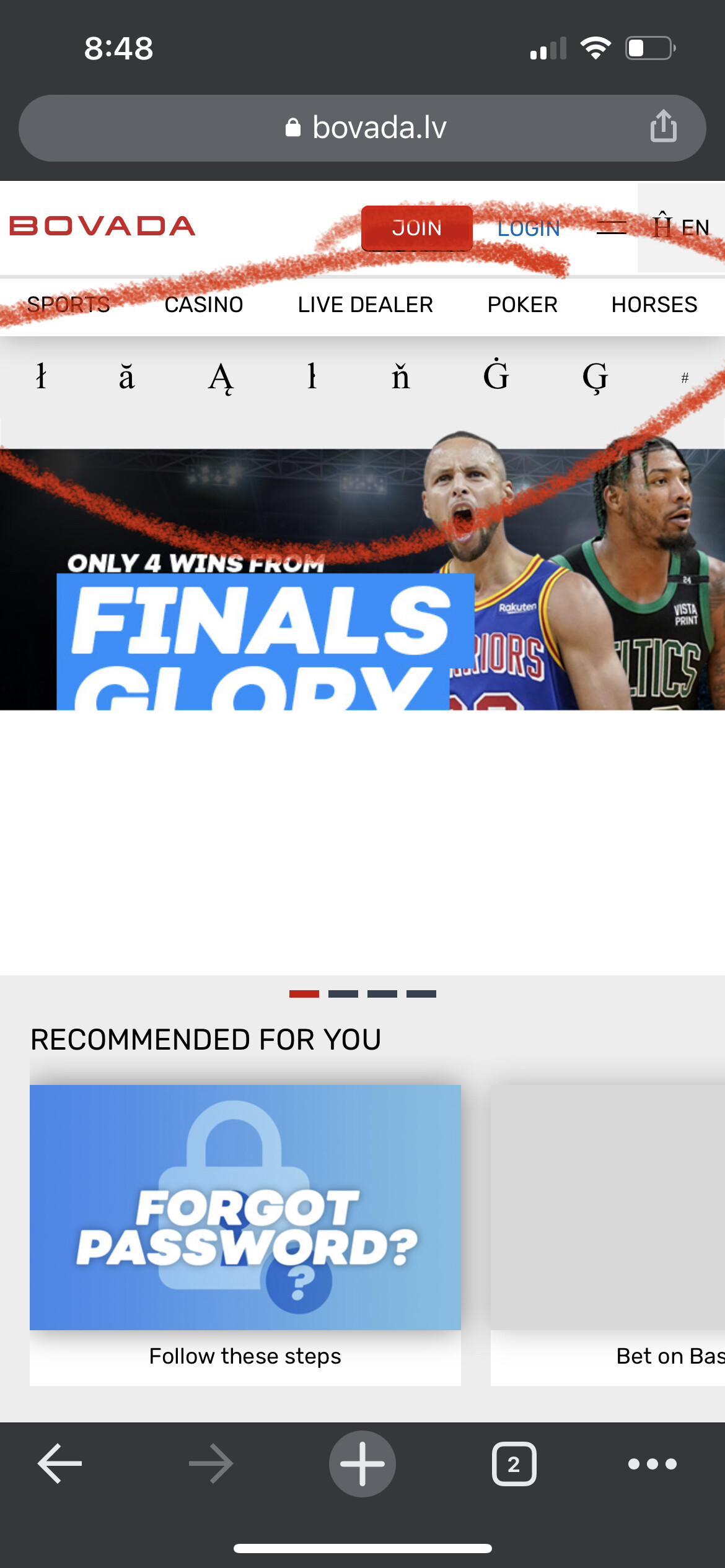725x1568 pixels.
Task: Tap the JOIN button
Action: 416,228
